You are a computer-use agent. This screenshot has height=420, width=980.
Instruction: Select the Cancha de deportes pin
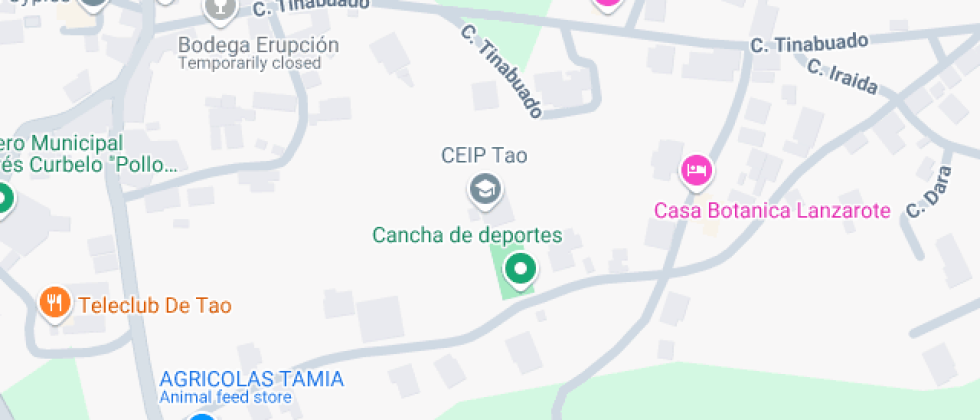pos(520,267)
